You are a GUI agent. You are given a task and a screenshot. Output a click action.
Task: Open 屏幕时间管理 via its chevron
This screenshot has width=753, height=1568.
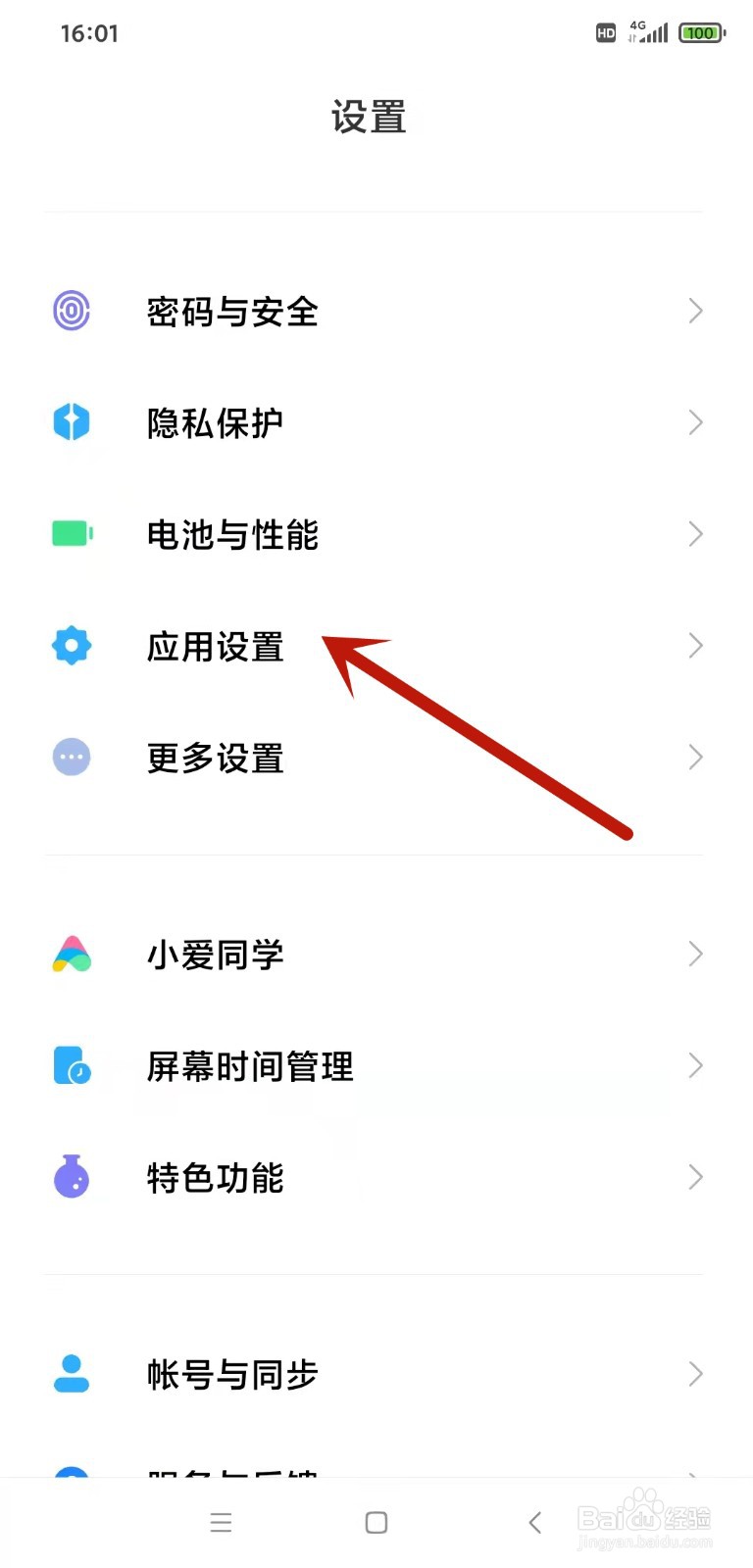(x=695, y=1065)
